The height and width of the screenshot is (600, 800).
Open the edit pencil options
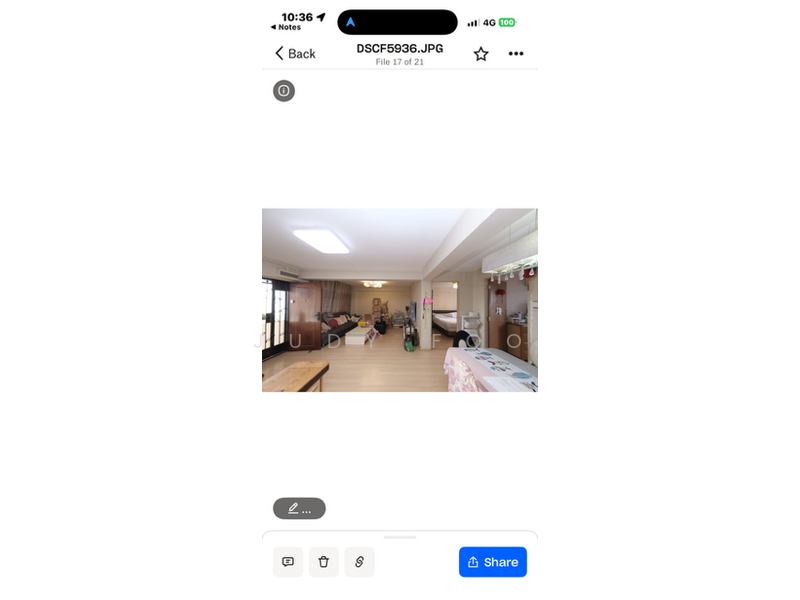click(x=299, y=508)
